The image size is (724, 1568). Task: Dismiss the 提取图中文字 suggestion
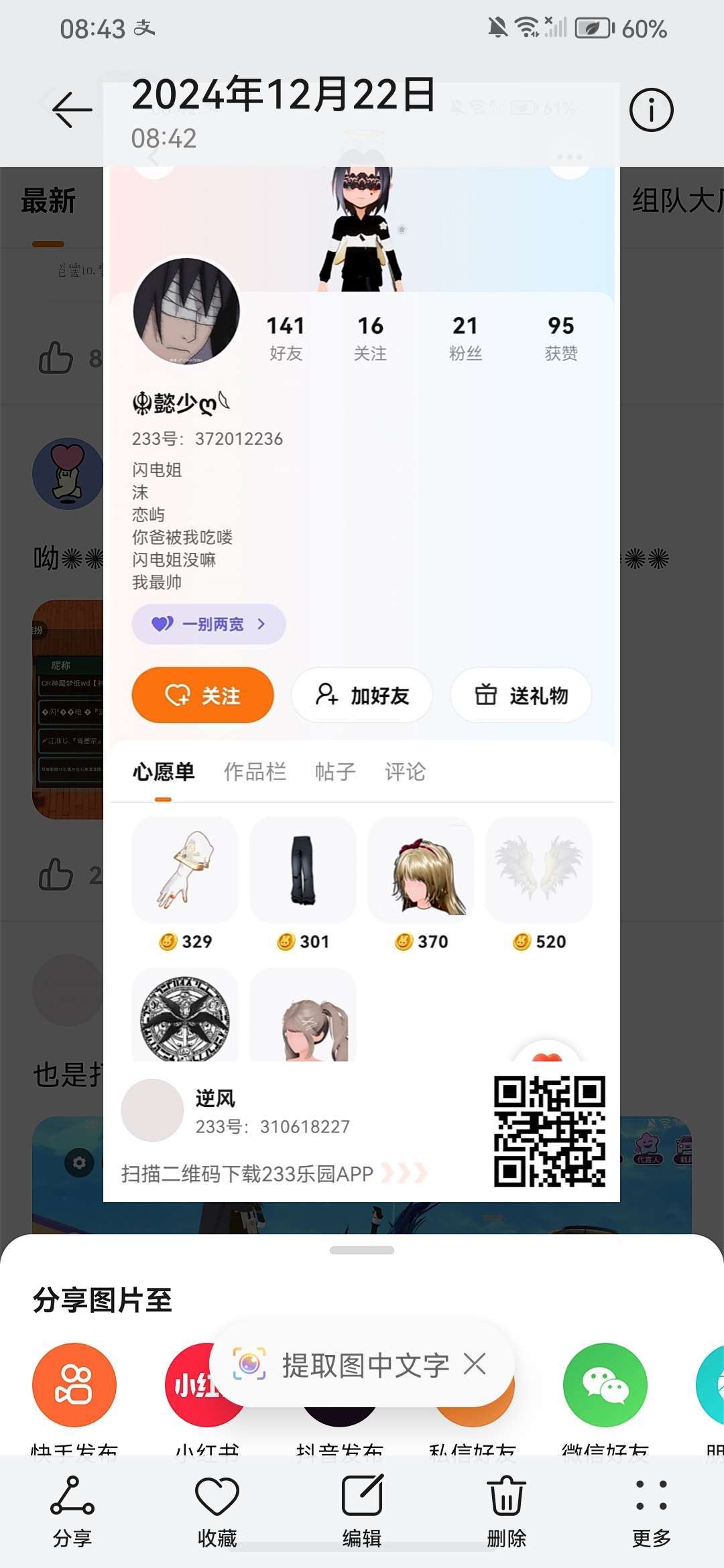click(475, 1364)
